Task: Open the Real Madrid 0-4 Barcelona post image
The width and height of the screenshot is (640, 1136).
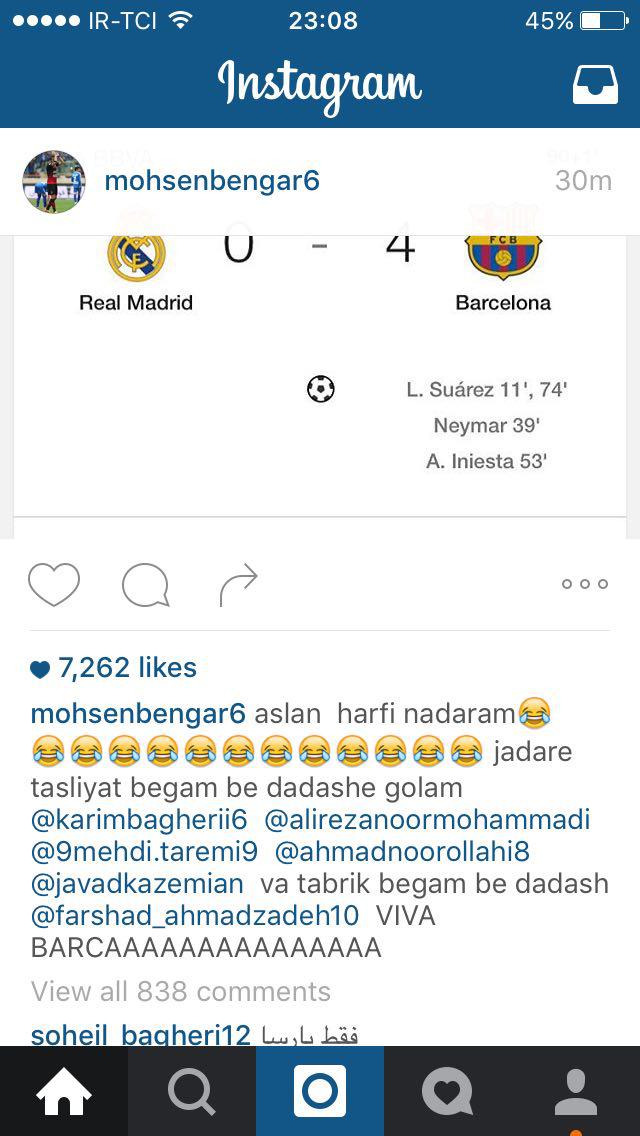Action: (x=320, y=384)
